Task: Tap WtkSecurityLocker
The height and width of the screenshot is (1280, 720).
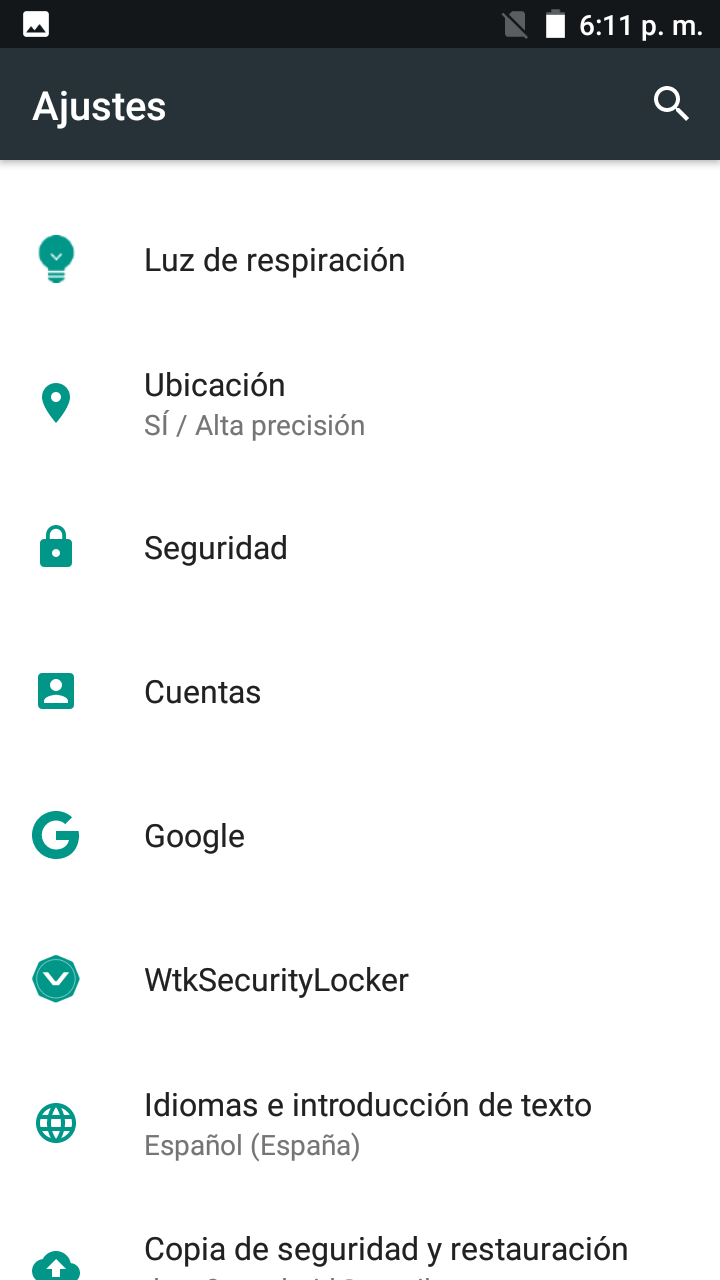Action: (x=276, y=980)
